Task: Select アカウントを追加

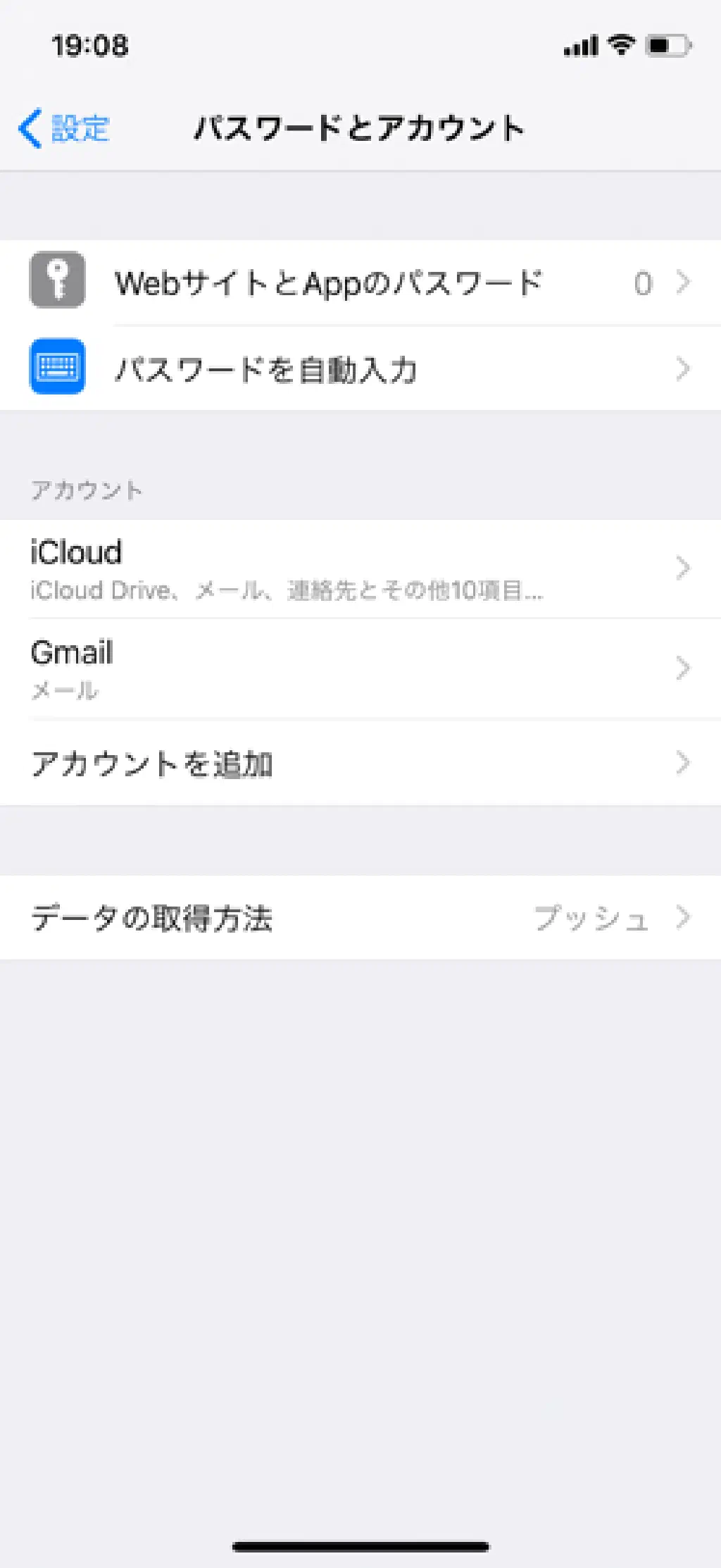Action: pos(359,764)
